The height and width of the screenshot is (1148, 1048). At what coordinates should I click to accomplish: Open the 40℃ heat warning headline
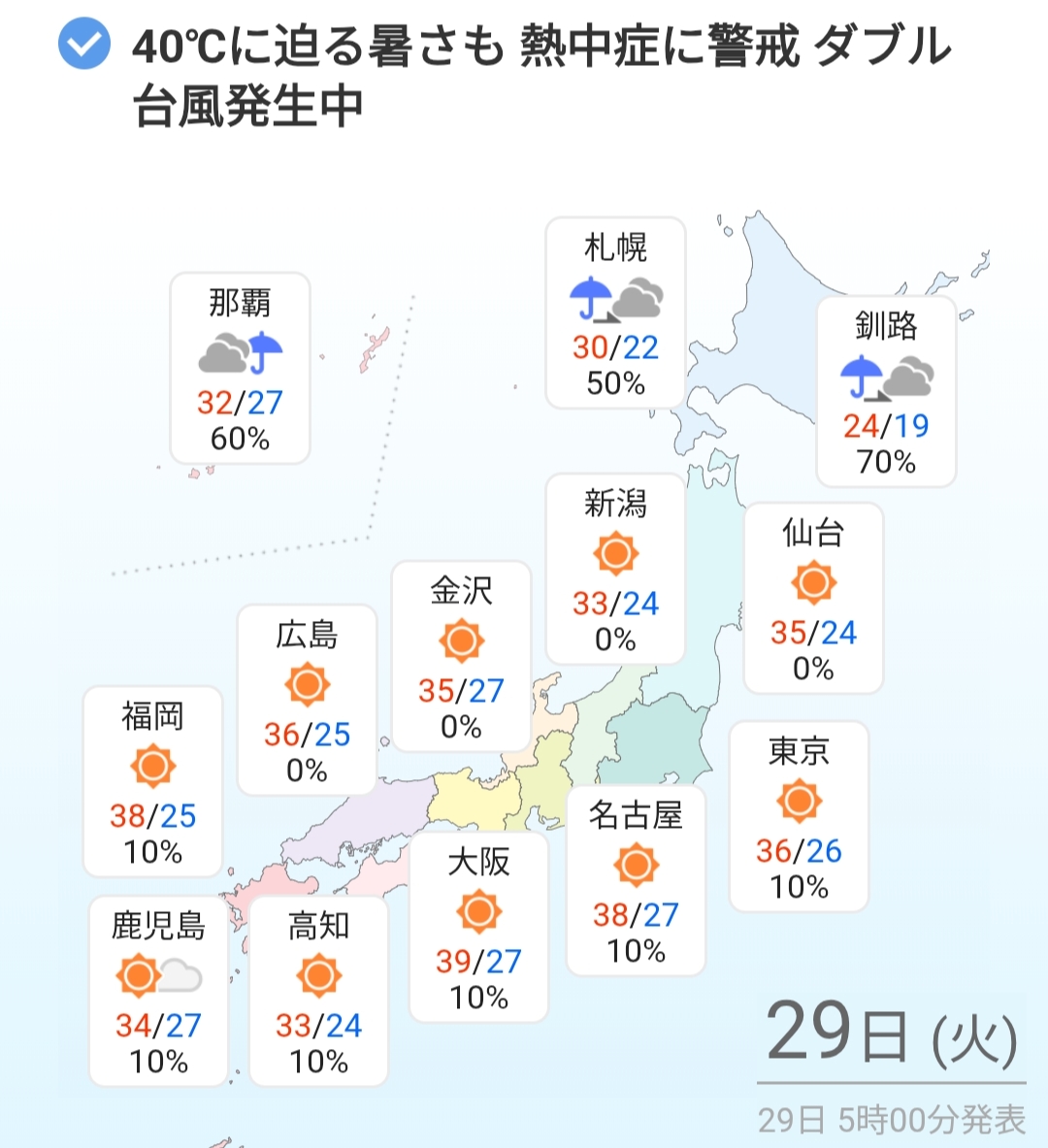[540, 76]
